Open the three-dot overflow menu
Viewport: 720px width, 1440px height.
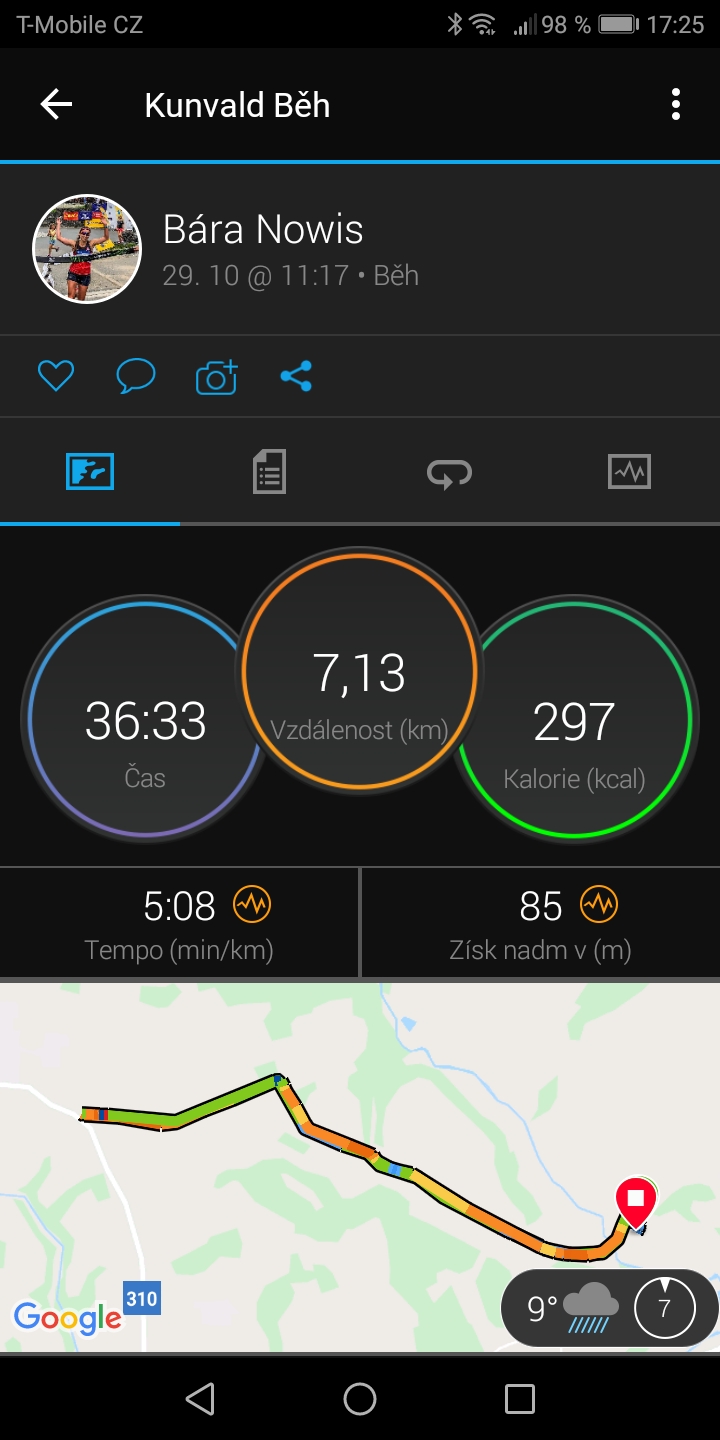point(676,105)
